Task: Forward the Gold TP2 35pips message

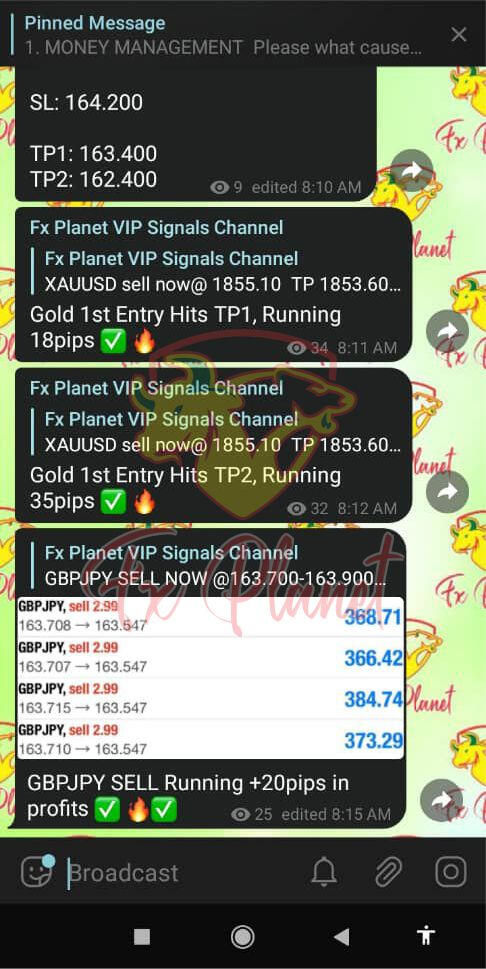Action: pyautogui.click(x=447, y=491)
